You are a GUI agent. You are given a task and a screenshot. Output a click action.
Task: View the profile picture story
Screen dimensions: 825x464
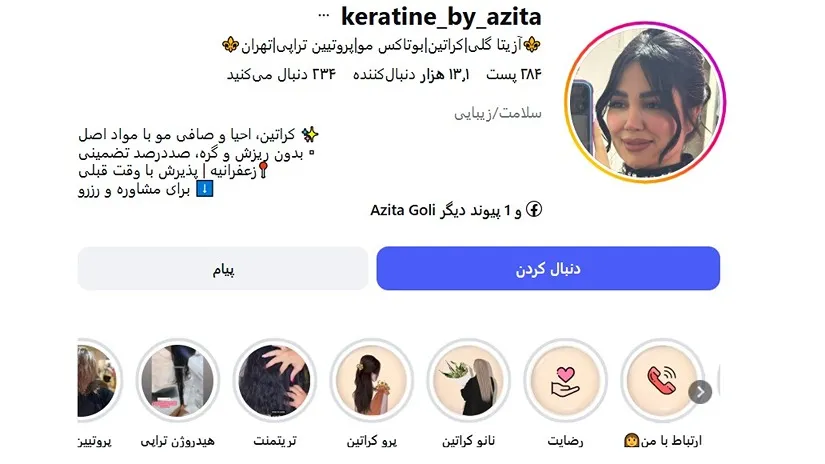644,105
